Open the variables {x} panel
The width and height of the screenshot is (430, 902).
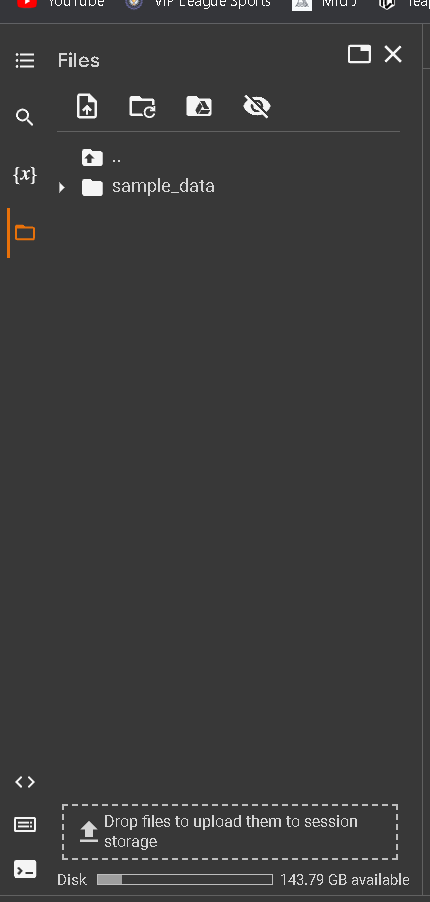coord(25,174)
